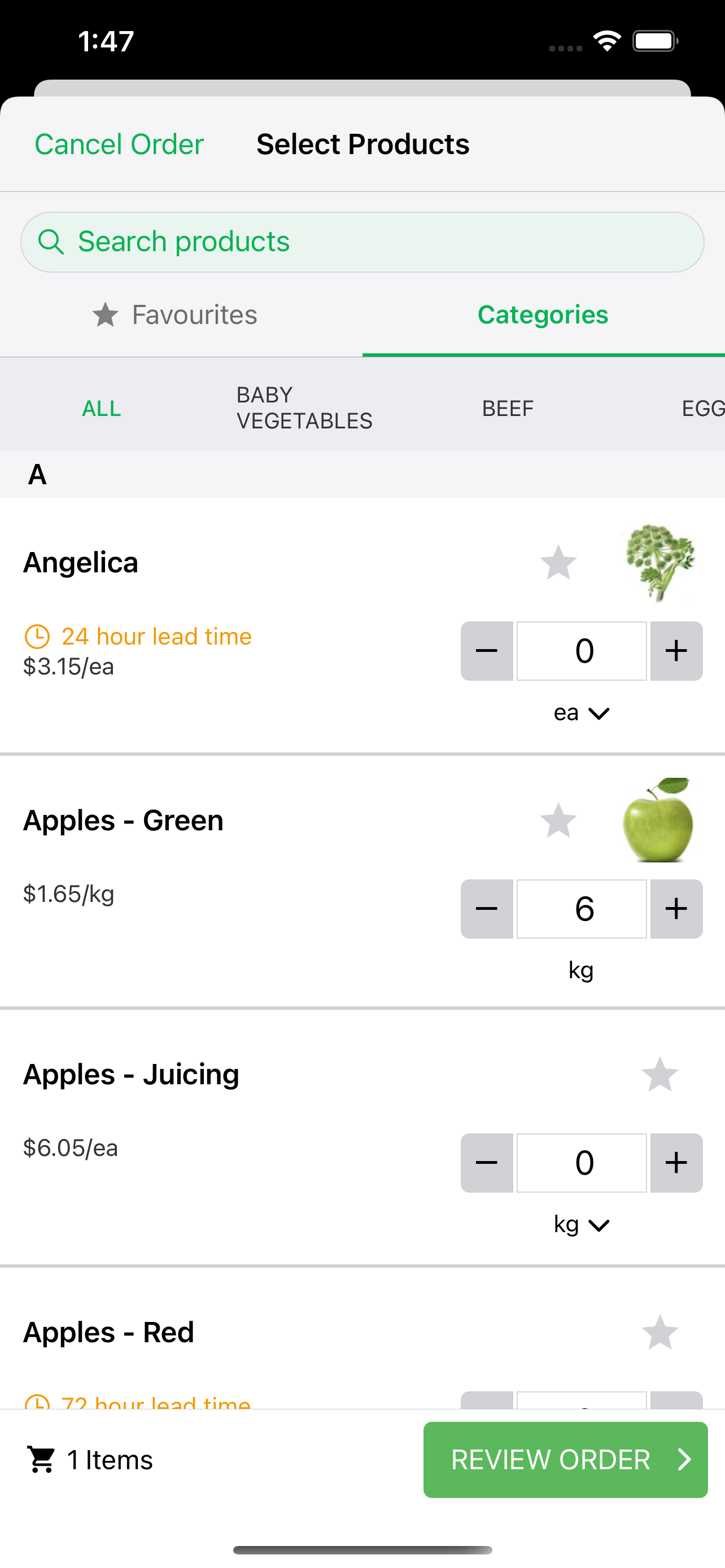Increase Apples - Juicing quantity

[x=676, y=1163]
